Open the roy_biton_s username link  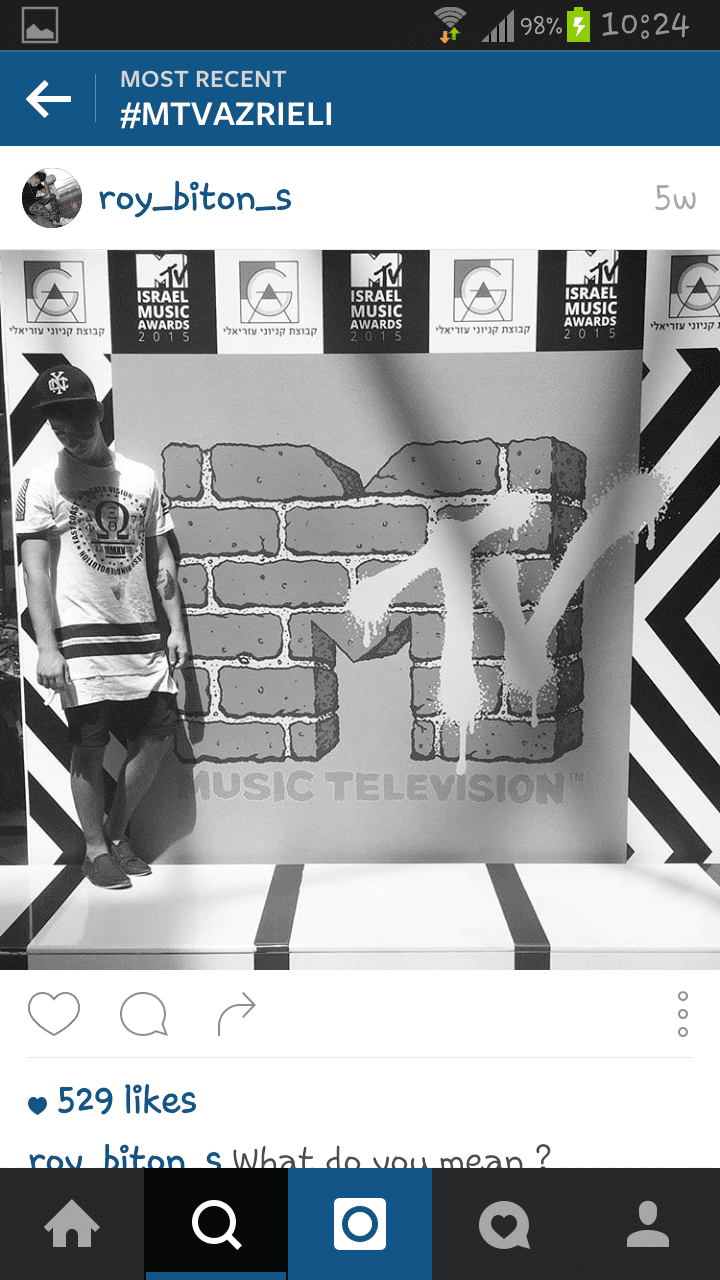(195, 198)
